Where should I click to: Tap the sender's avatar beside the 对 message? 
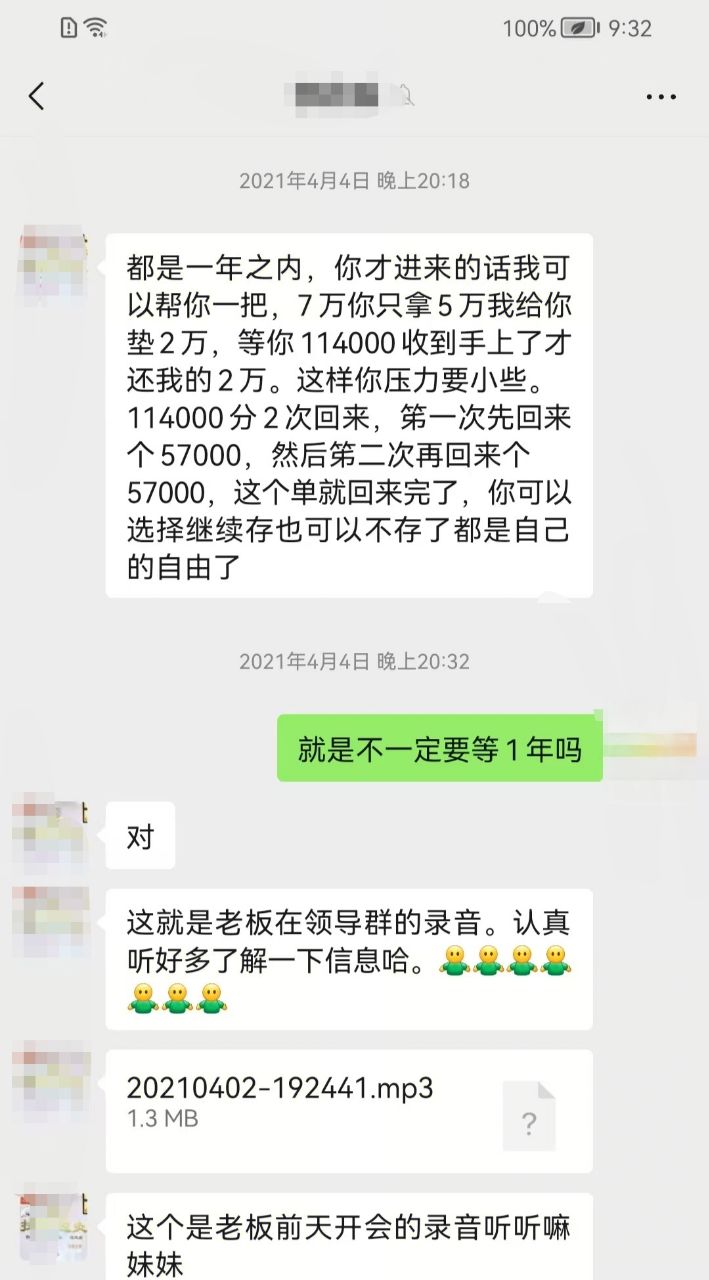50,834
